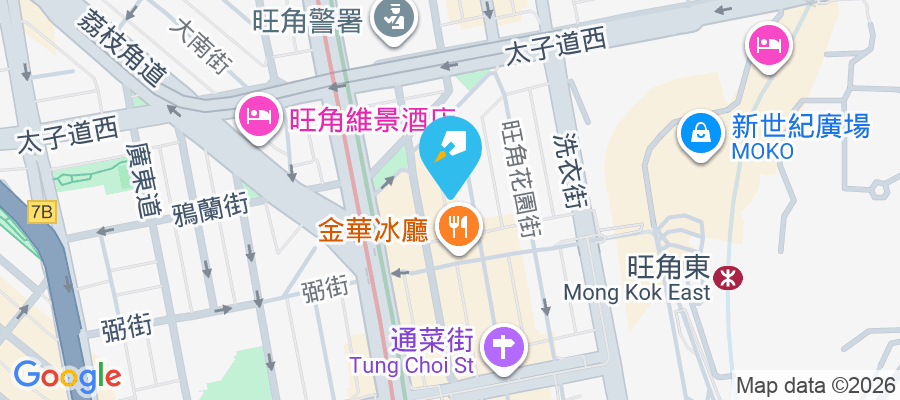
Task: Select the Tung Choi St landmark pin
Action: point(504,347)
